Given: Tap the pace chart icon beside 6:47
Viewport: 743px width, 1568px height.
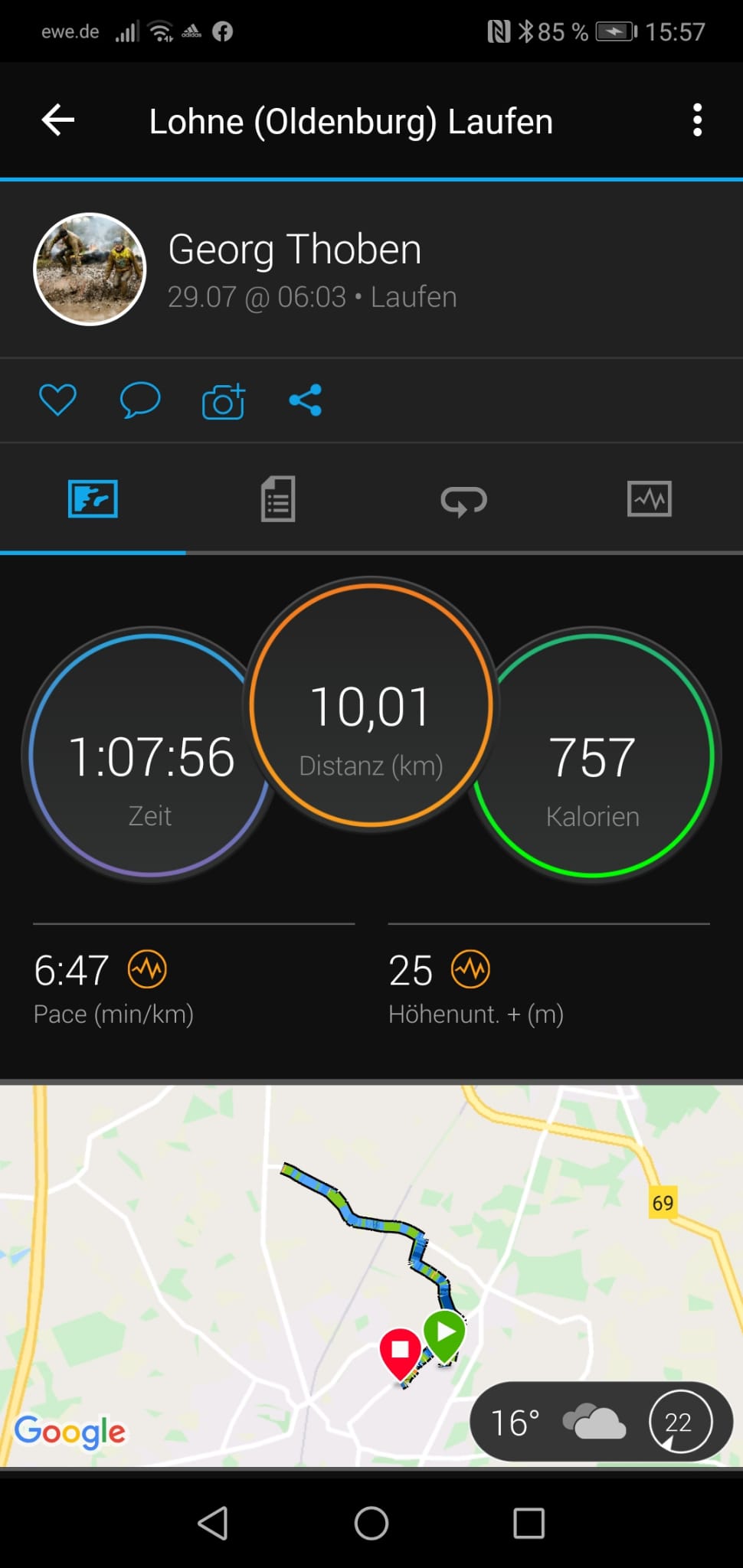Looking at the screenshot, I should coord(147,970).
